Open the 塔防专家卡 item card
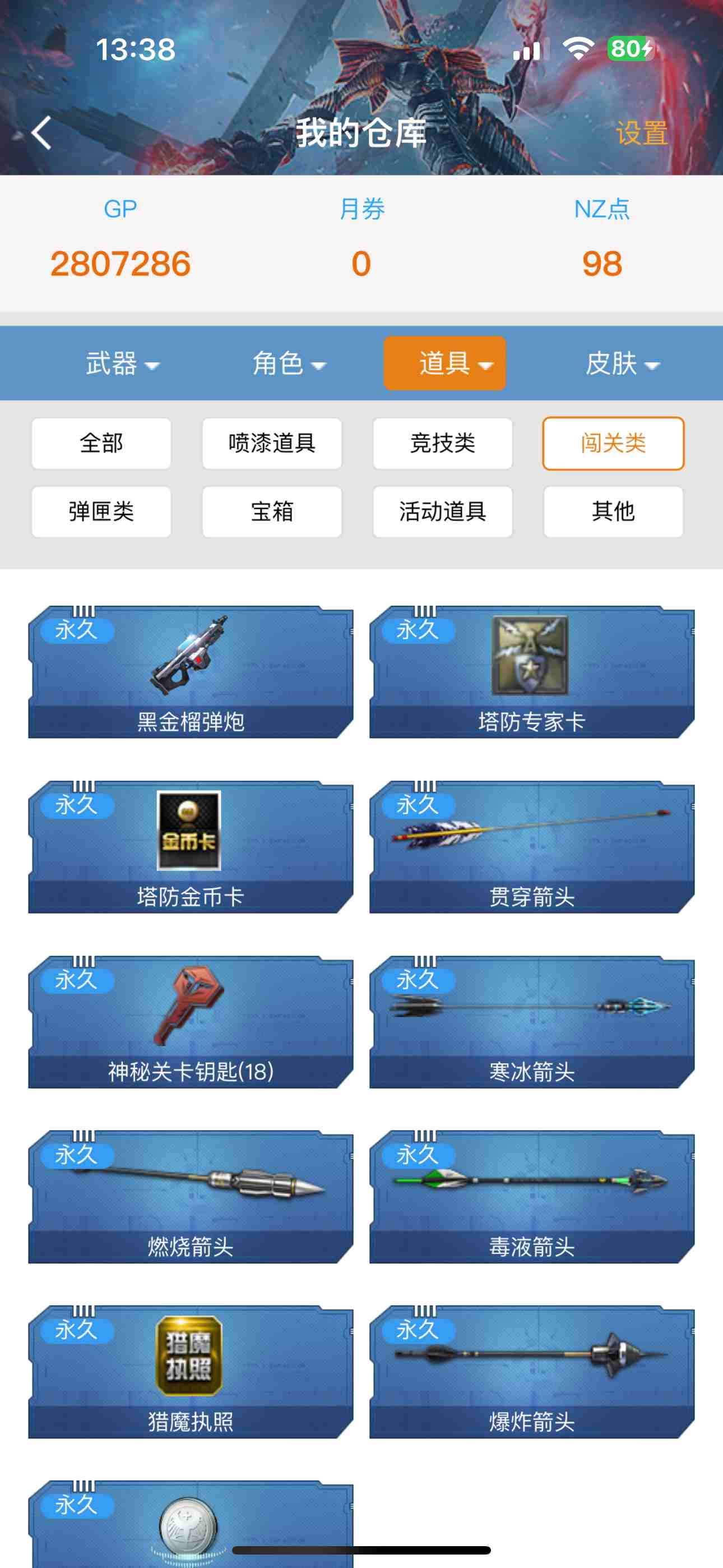Screen dimensions: 723x1568 point(531,671)
